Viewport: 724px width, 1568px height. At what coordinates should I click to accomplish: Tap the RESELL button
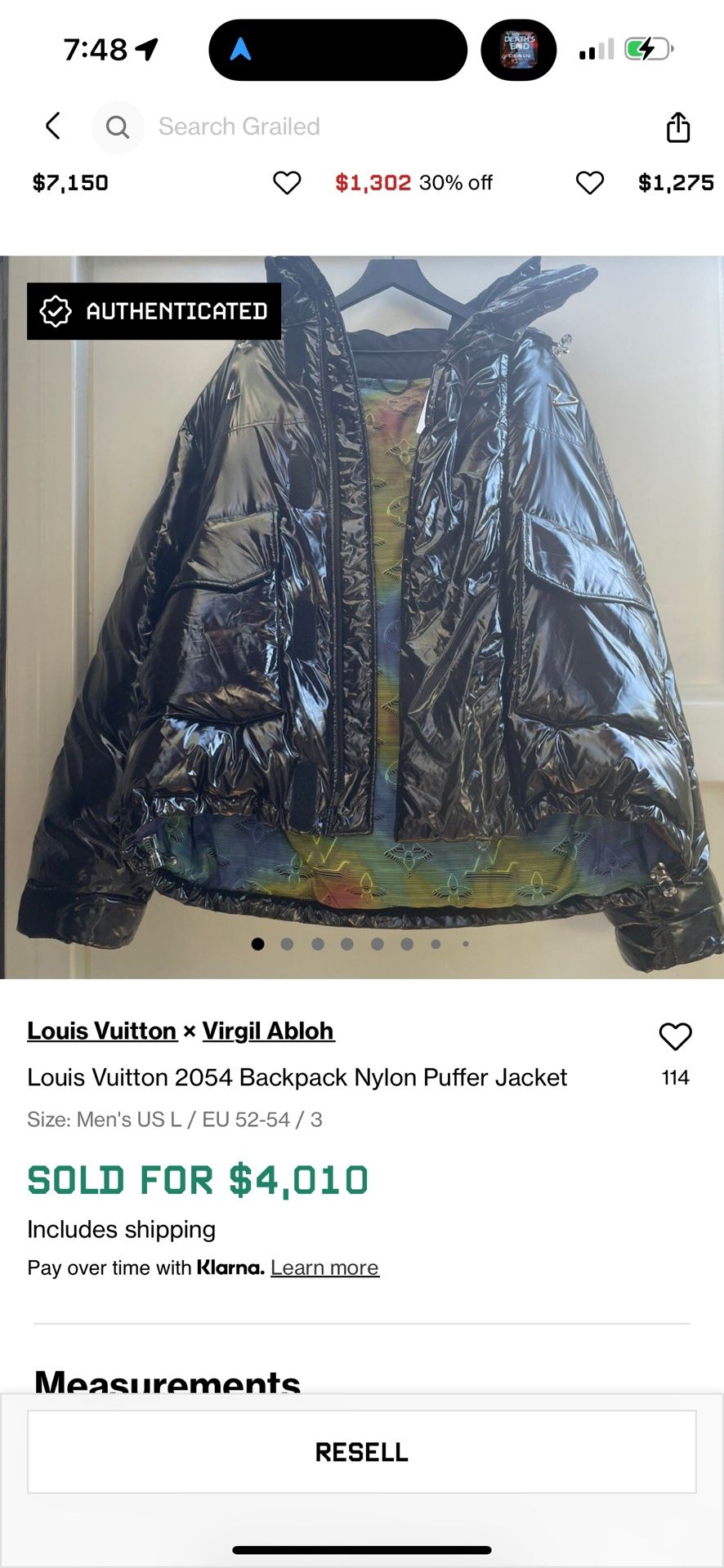pyautogui.click(x=362, y=1452)
